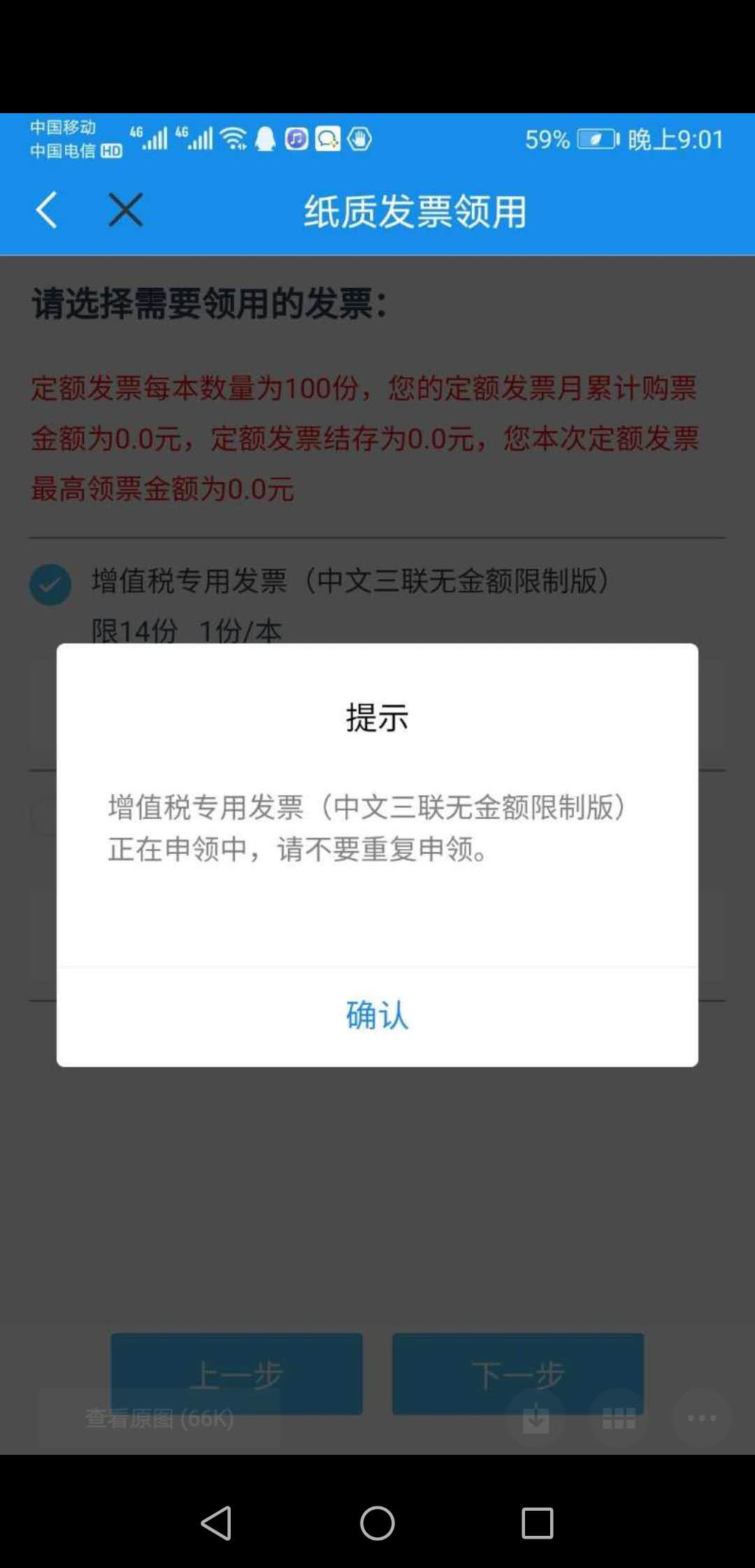Confirm the 提示 dialog with 确认
Viewport: 755px width, 1568px height.
pyautogui.click(x=377, y=1016)
